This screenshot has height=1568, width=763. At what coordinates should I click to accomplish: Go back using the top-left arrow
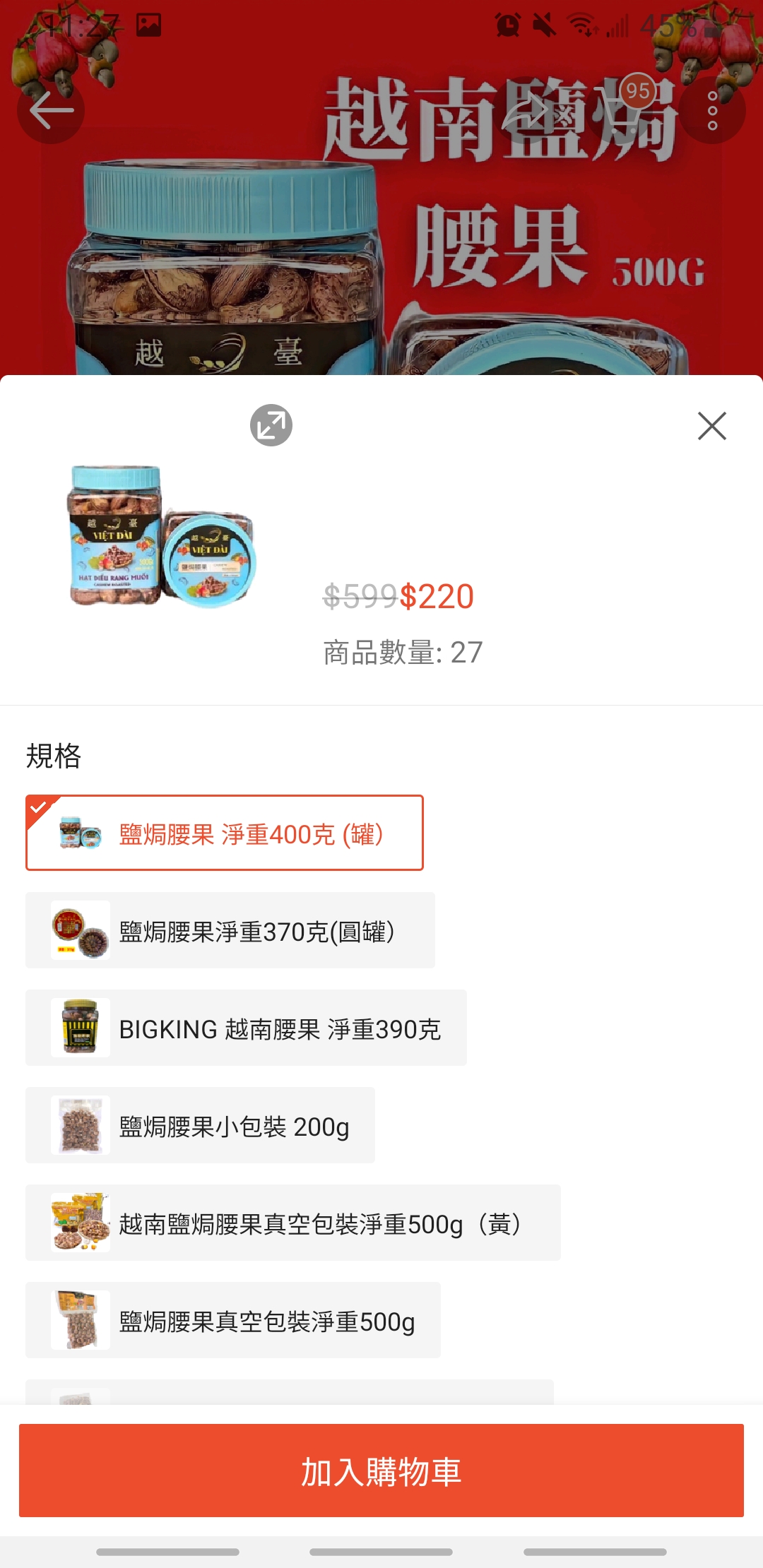coord(51,110)
